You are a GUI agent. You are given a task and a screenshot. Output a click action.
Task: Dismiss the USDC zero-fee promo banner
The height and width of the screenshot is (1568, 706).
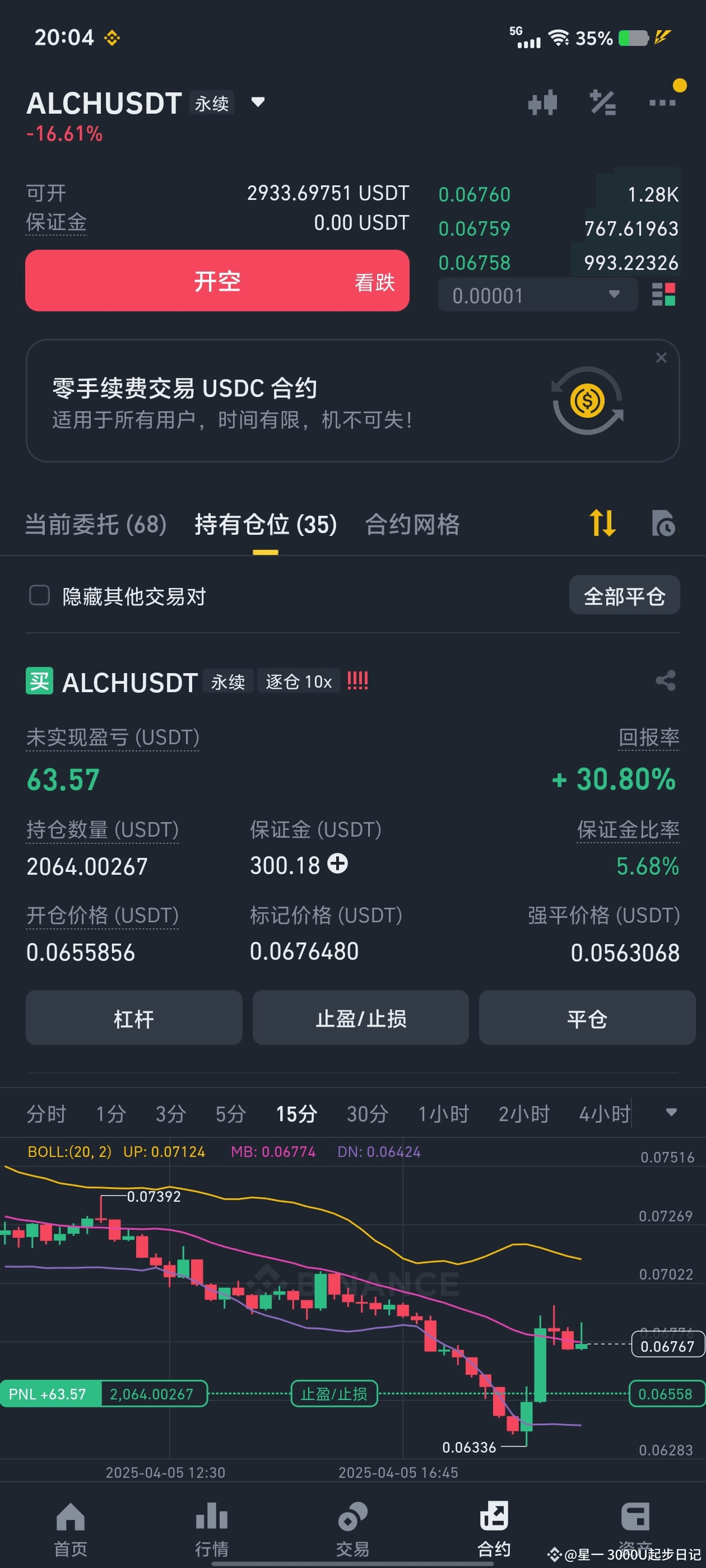click(x=662, y=357)
